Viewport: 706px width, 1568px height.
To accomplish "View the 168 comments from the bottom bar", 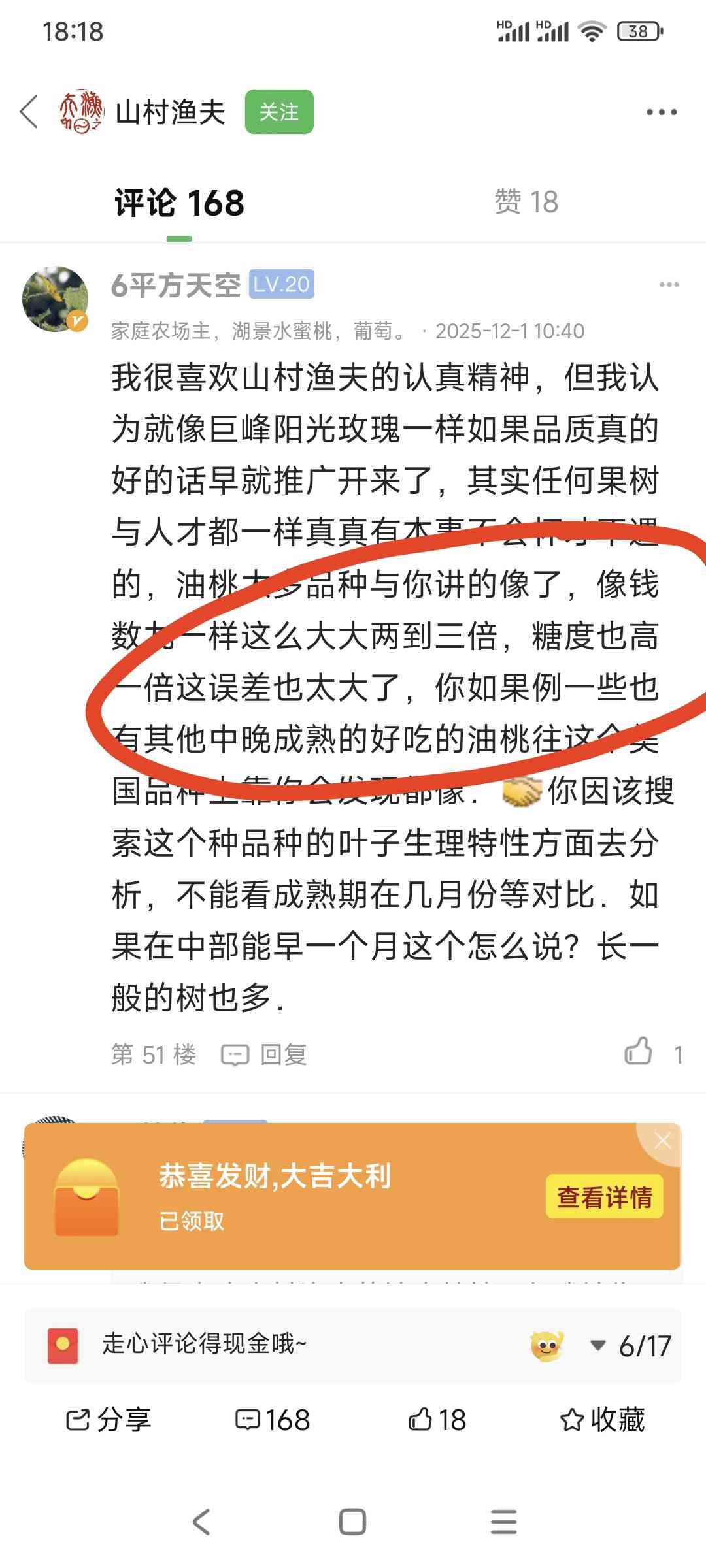I will [273, 1420].
